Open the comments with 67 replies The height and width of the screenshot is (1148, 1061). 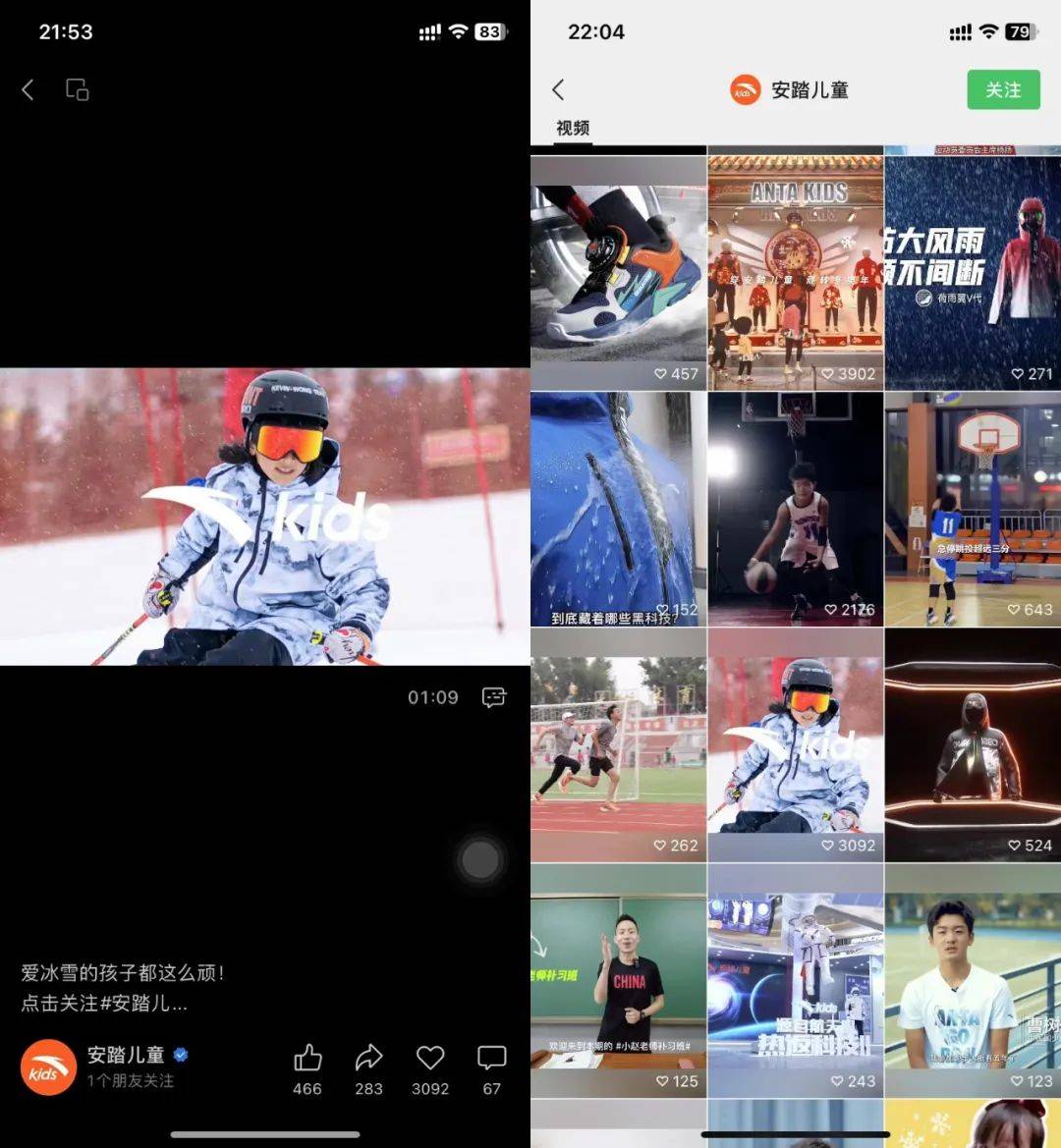[x=491, y=1059]
